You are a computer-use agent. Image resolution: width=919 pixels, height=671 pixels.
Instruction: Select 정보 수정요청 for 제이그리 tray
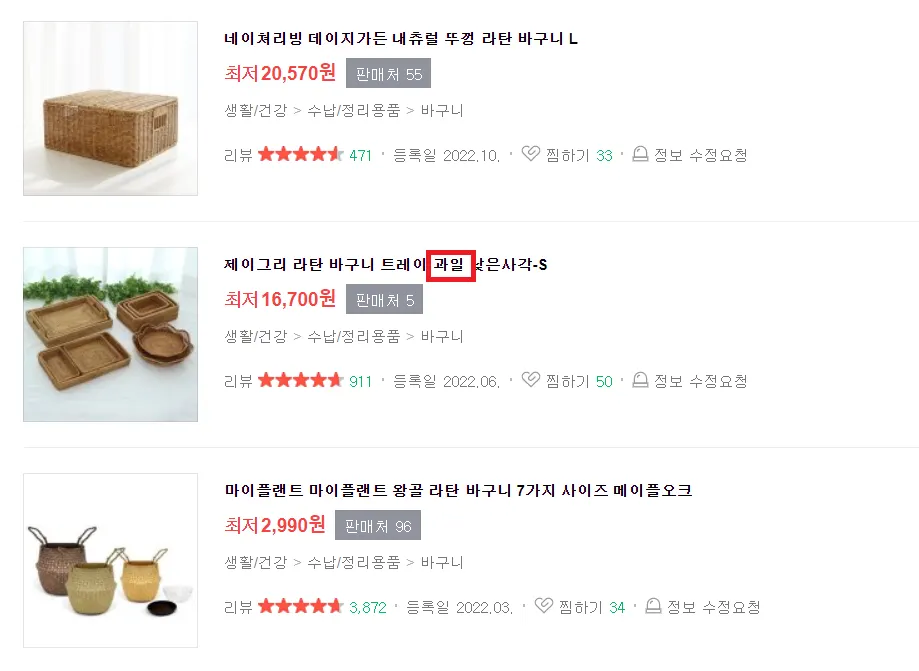pos(690,381)
